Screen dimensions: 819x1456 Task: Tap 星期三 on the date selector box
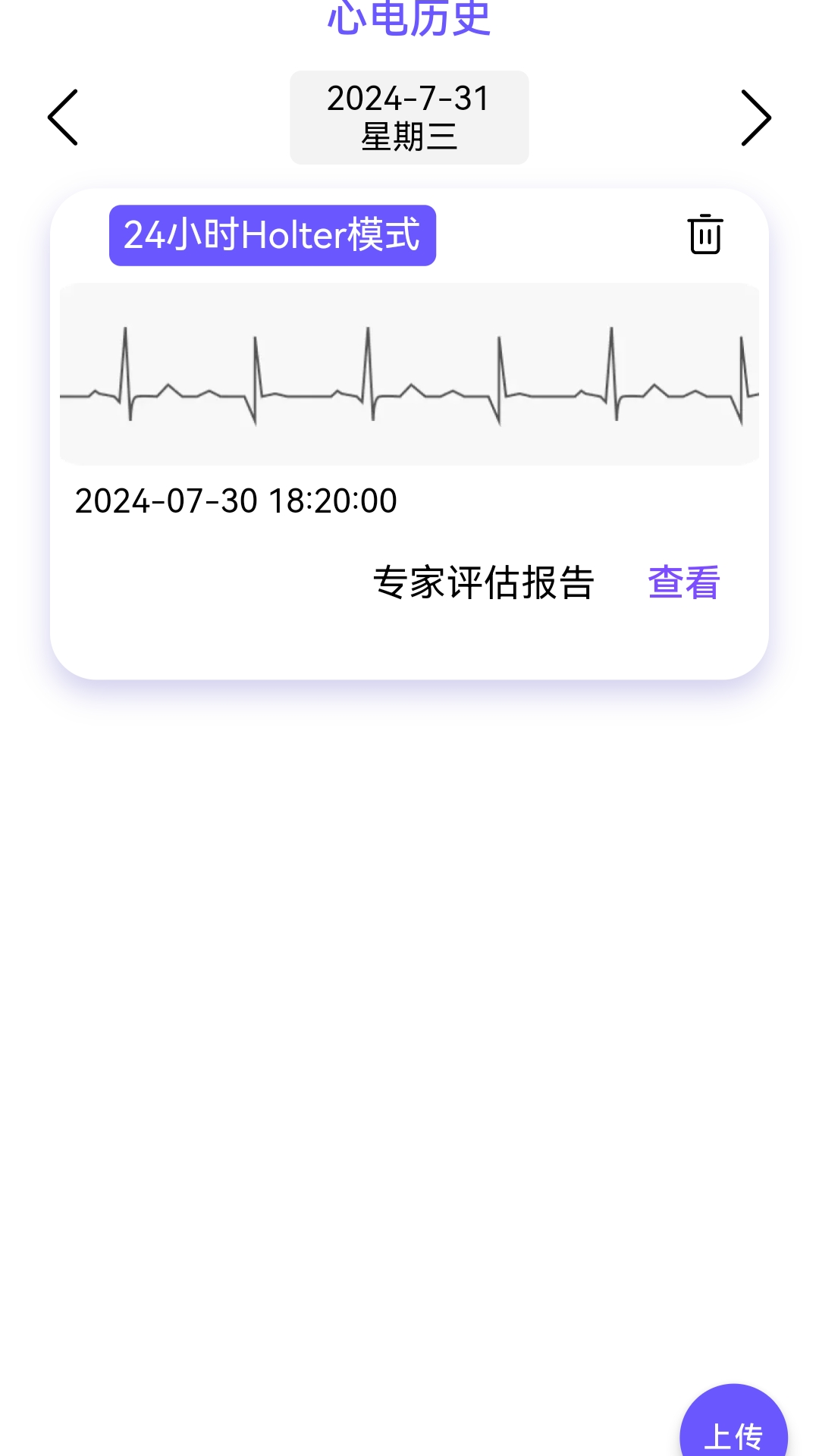point(409,138)
